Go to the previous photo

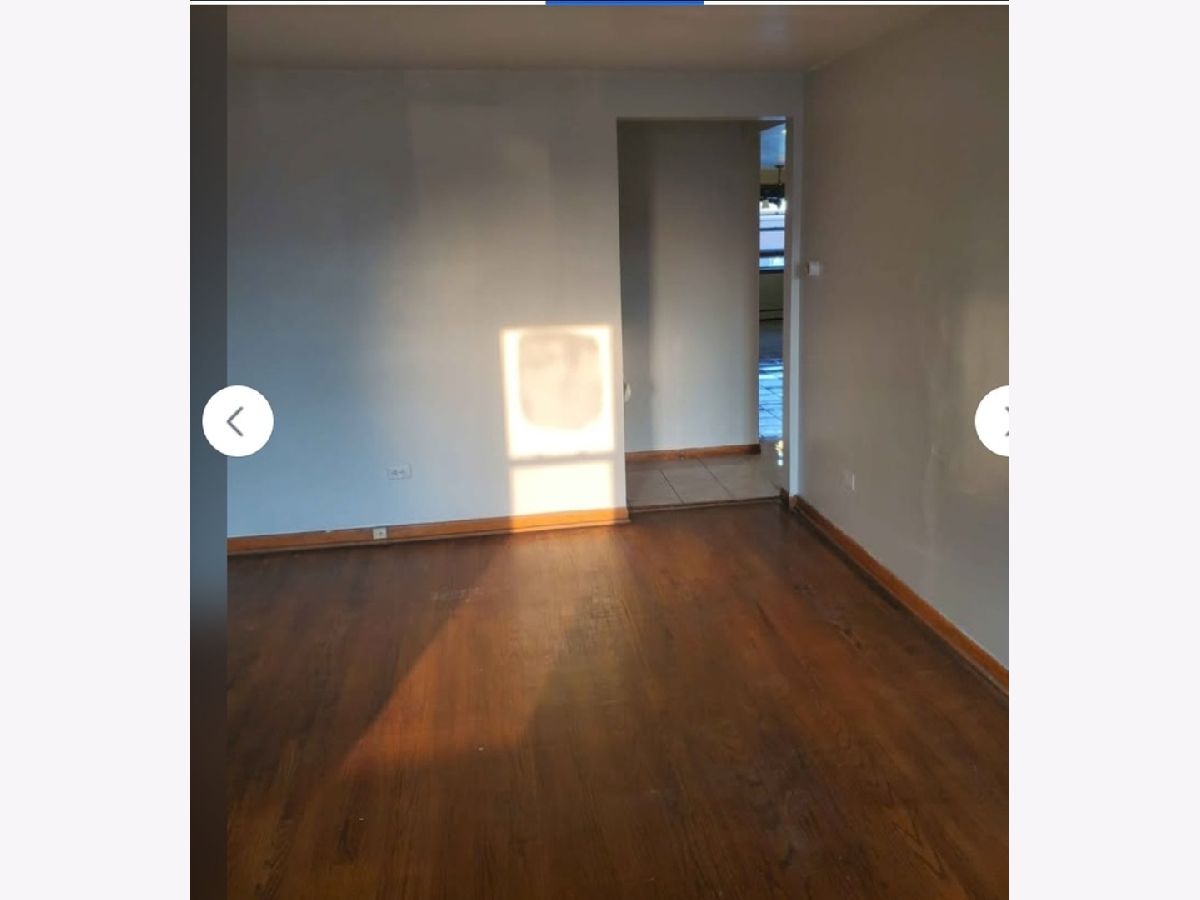click(x=237, y=421)
